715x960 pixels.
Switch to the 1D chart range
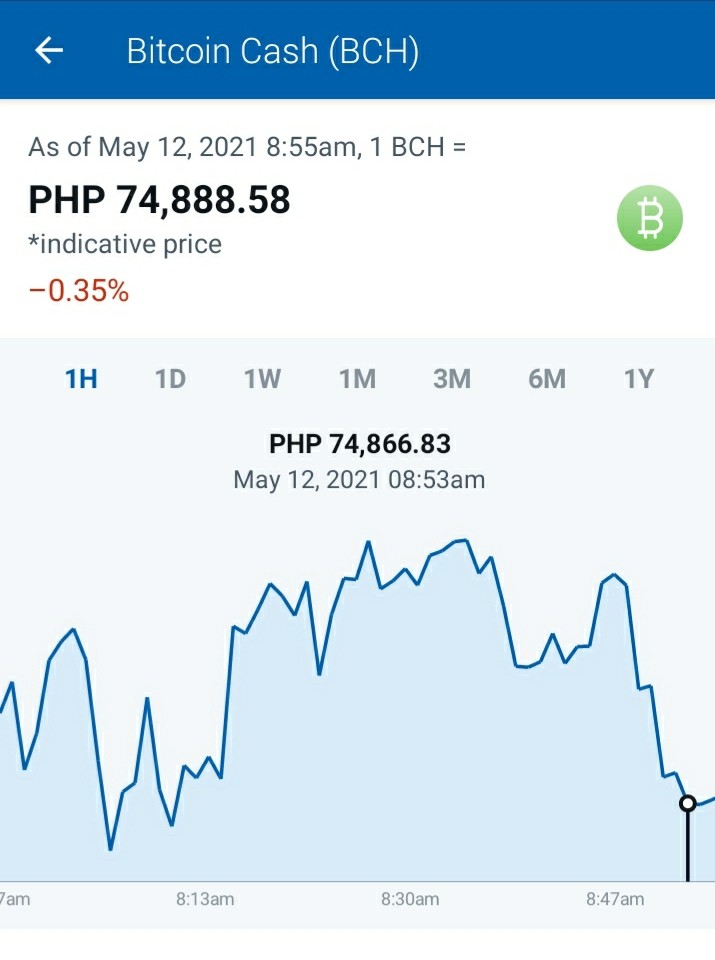tap(170, 379)
